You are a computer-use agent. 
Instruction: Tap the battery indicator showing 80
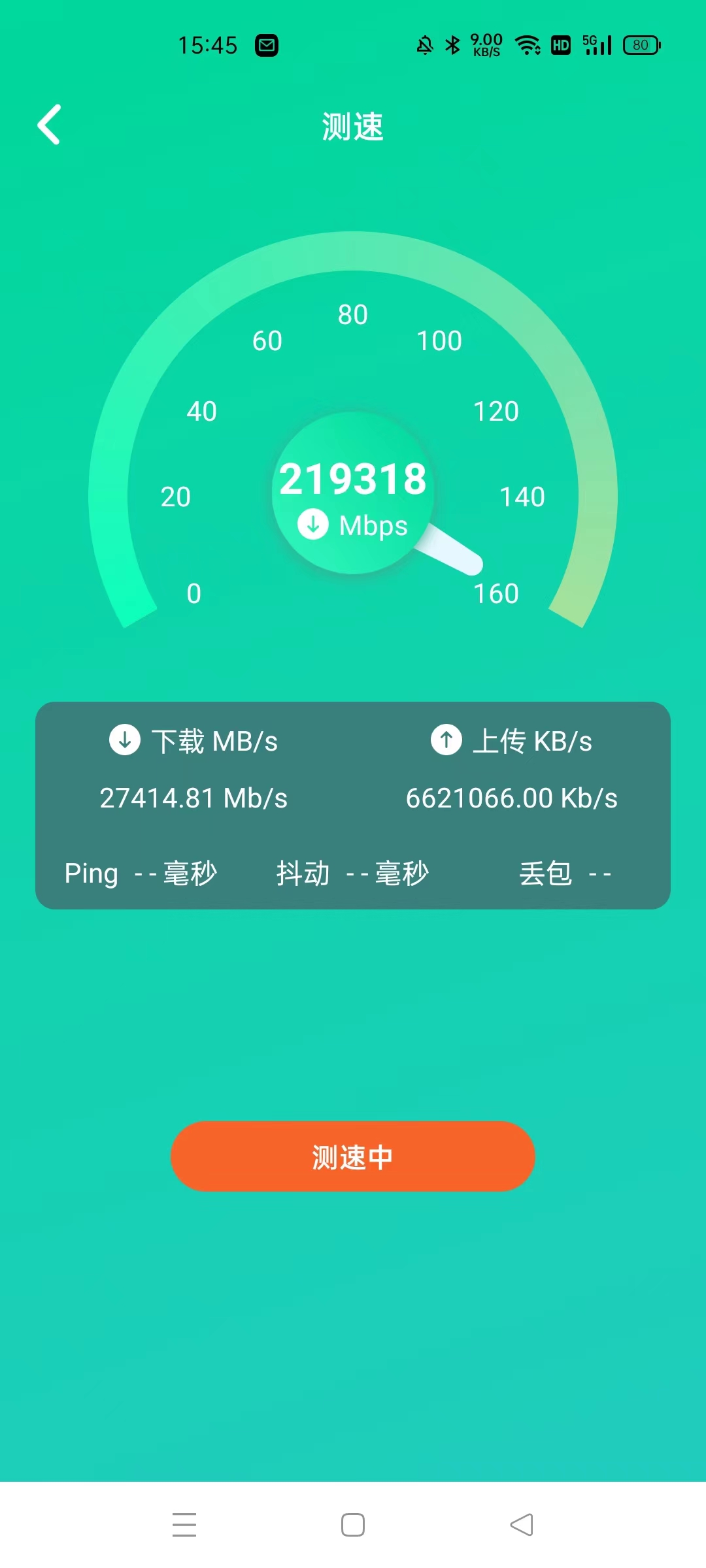(x=641, y=44)
